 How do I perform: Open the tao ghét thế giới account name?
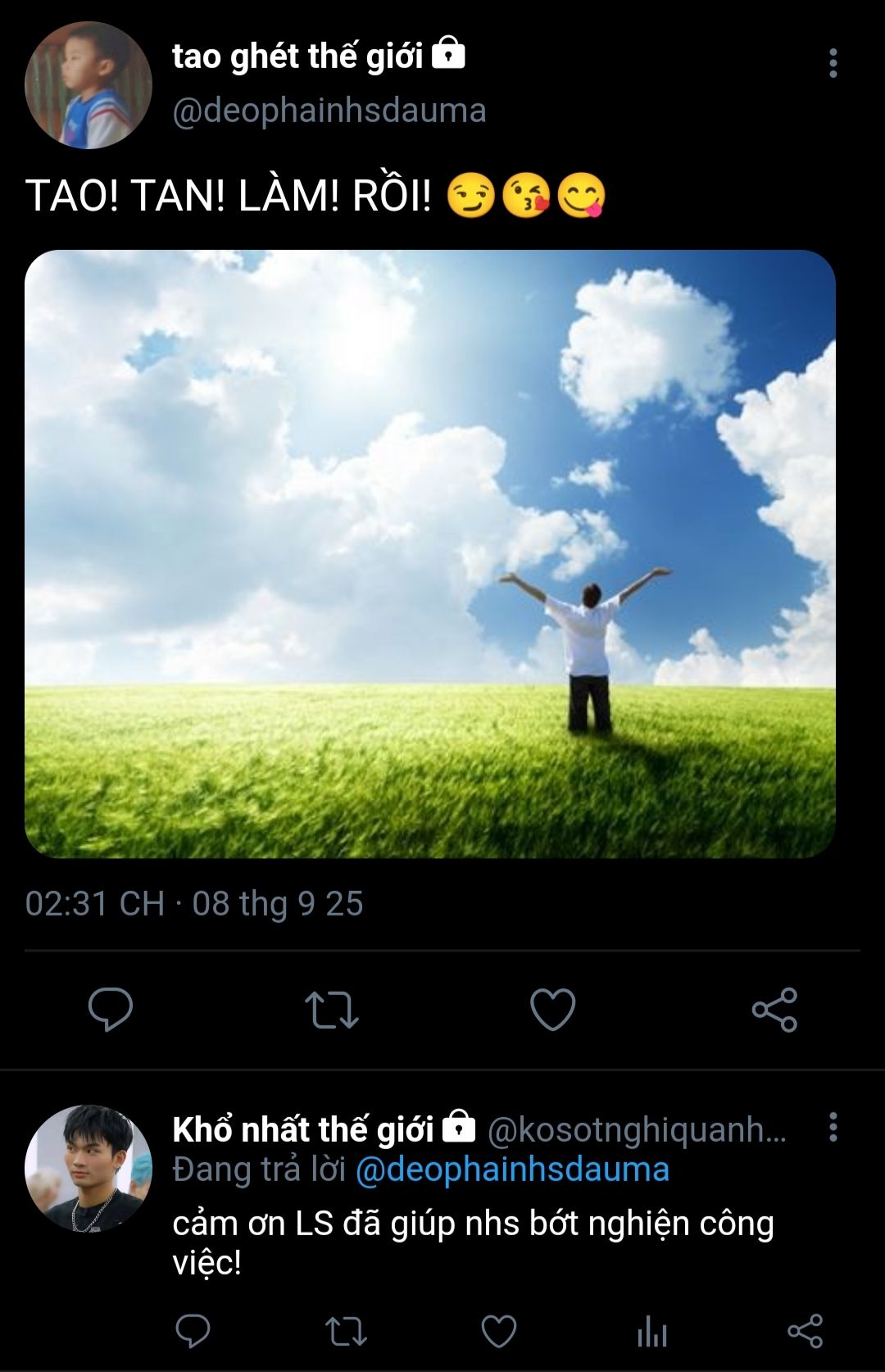point(297,57)
